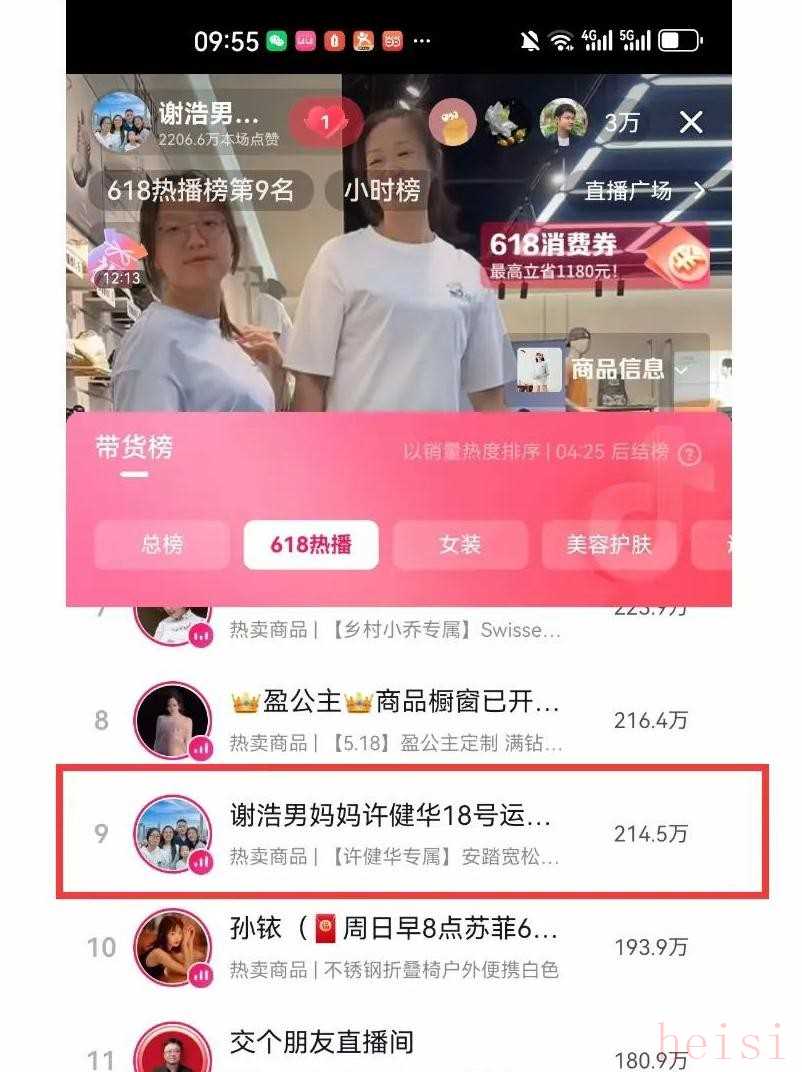Open the ranking help question mark icon
This screenshot has width=802, height=1072.
pos(690,455)
